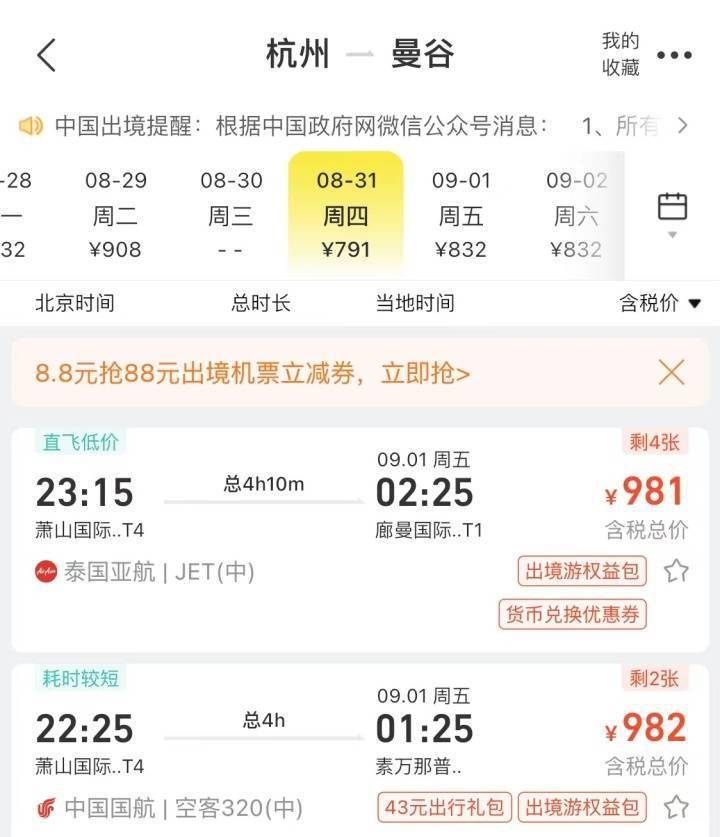
Task: Tap the 货币兑换优惠券 tag
Action: (572, 613)
